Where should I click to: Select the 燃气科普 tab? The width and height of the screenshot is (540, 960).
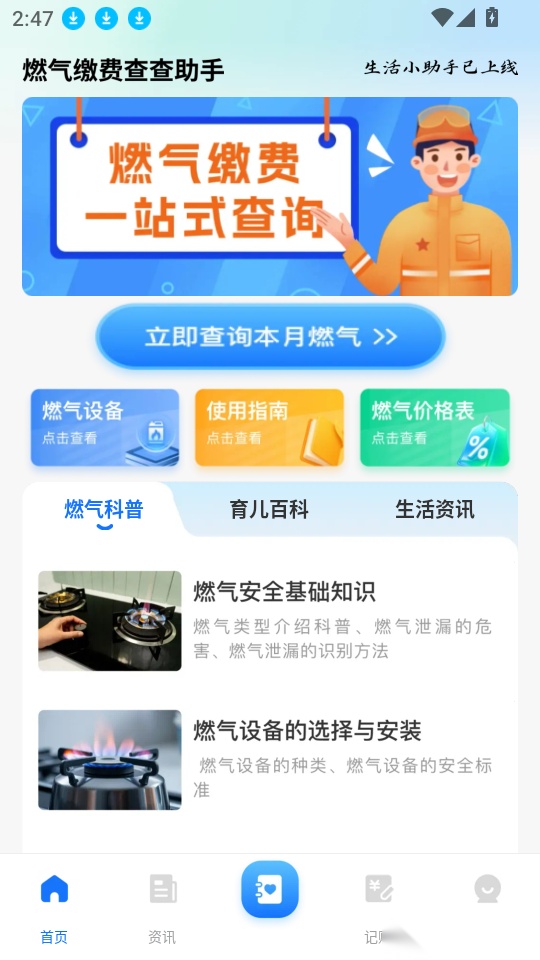pyautogui.click(x=104, y=509)
